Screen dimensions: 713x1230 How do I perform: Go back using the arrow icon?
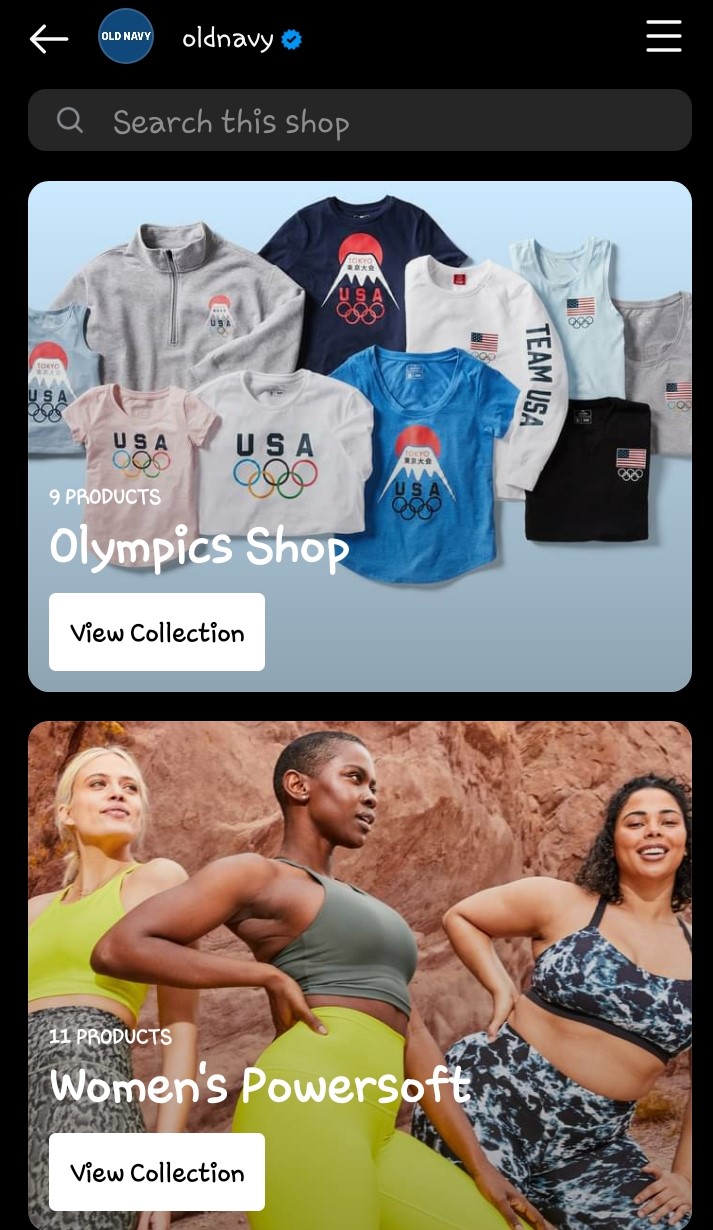pyautogui.click(x=49, y=39)
